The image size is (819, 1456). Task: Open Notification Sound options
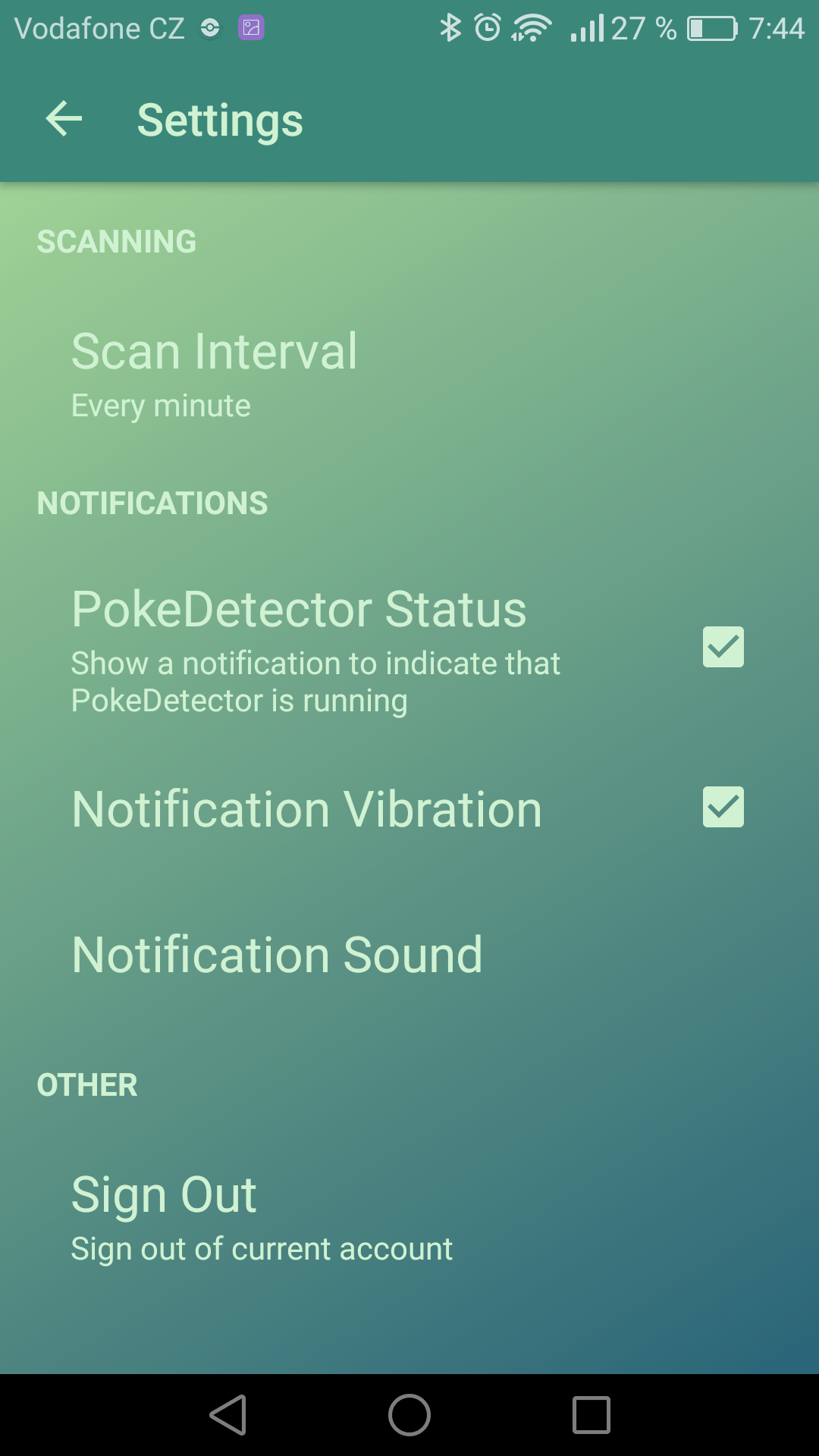pos(409,954)
